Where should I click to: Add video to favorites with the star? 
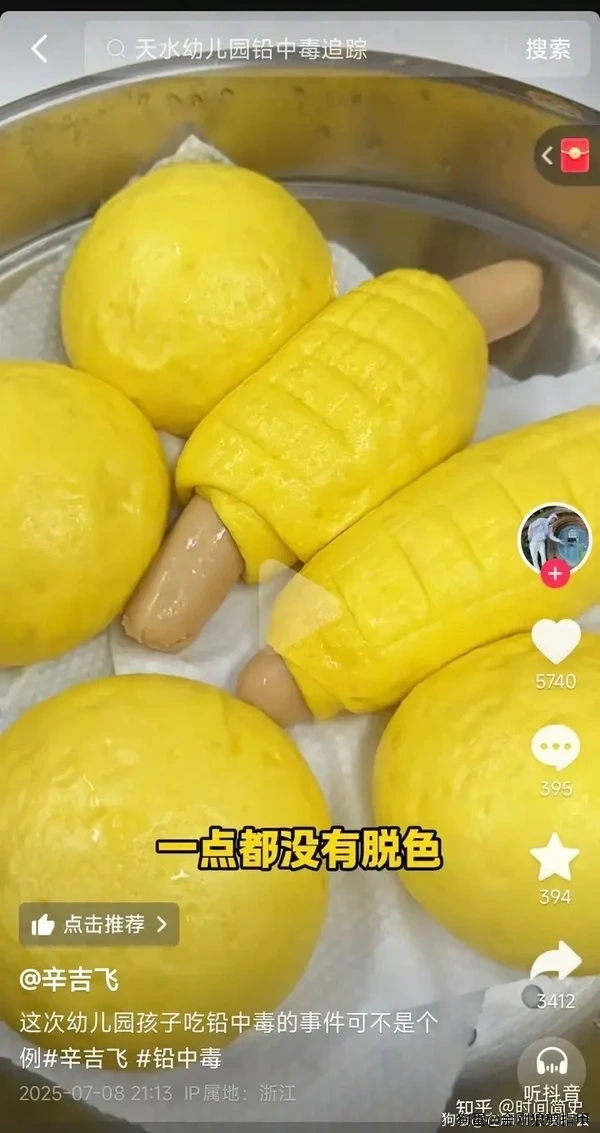555,857
